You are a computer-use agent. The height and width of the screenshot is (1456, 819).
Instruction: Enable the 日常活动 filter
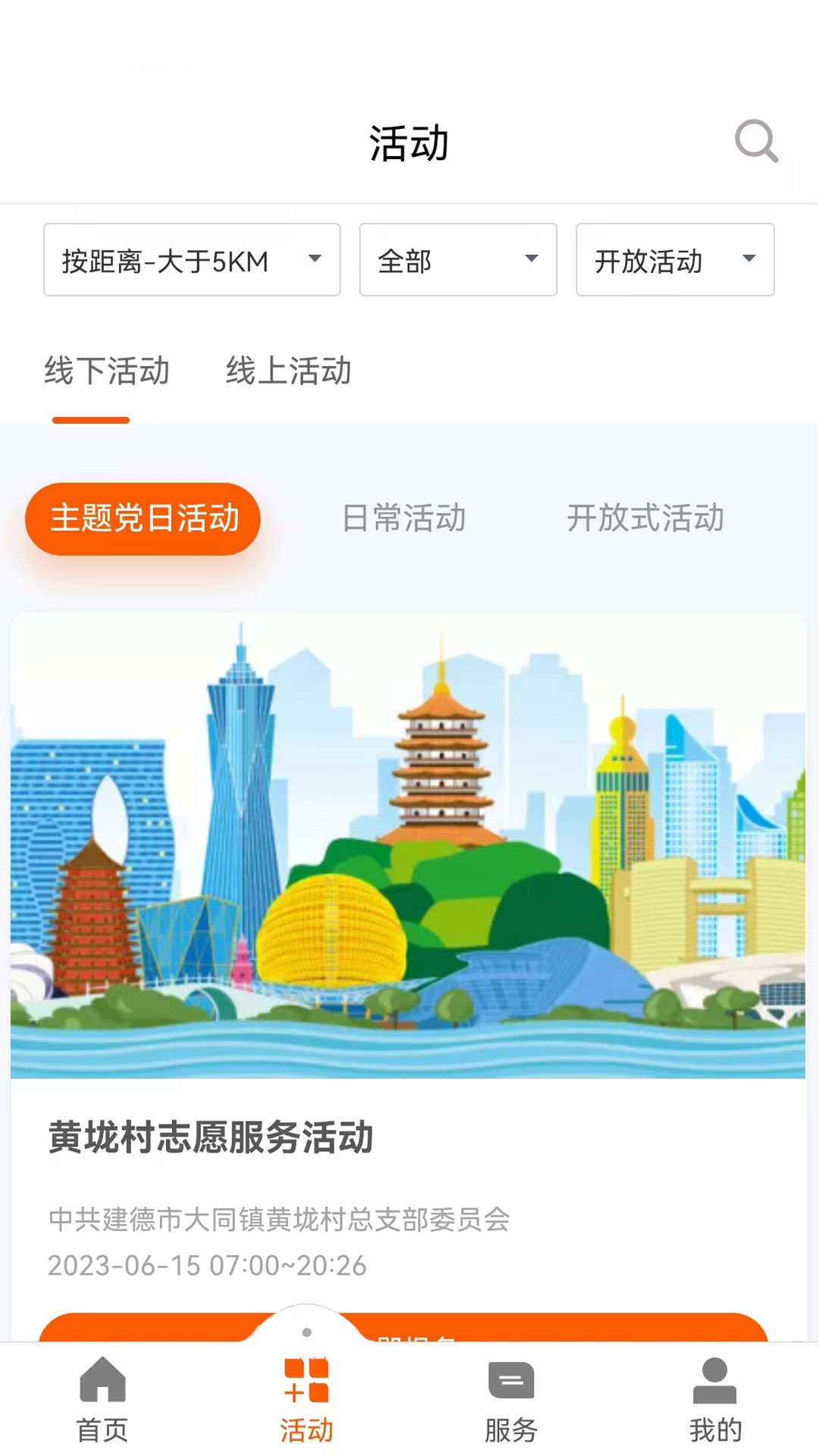click(x=405, y=519)
